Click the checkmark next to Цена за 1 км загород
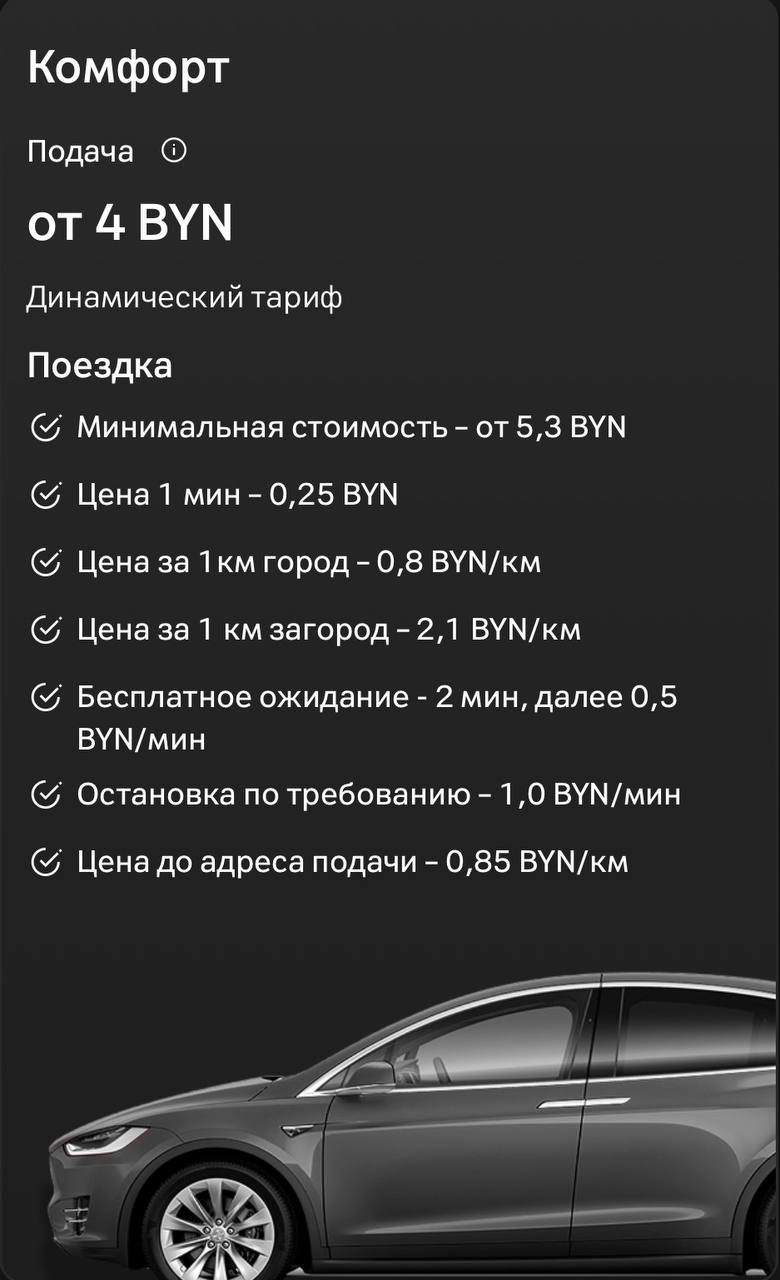The height and width of the screenshot is (1280, 780). [x=43, y=629]
